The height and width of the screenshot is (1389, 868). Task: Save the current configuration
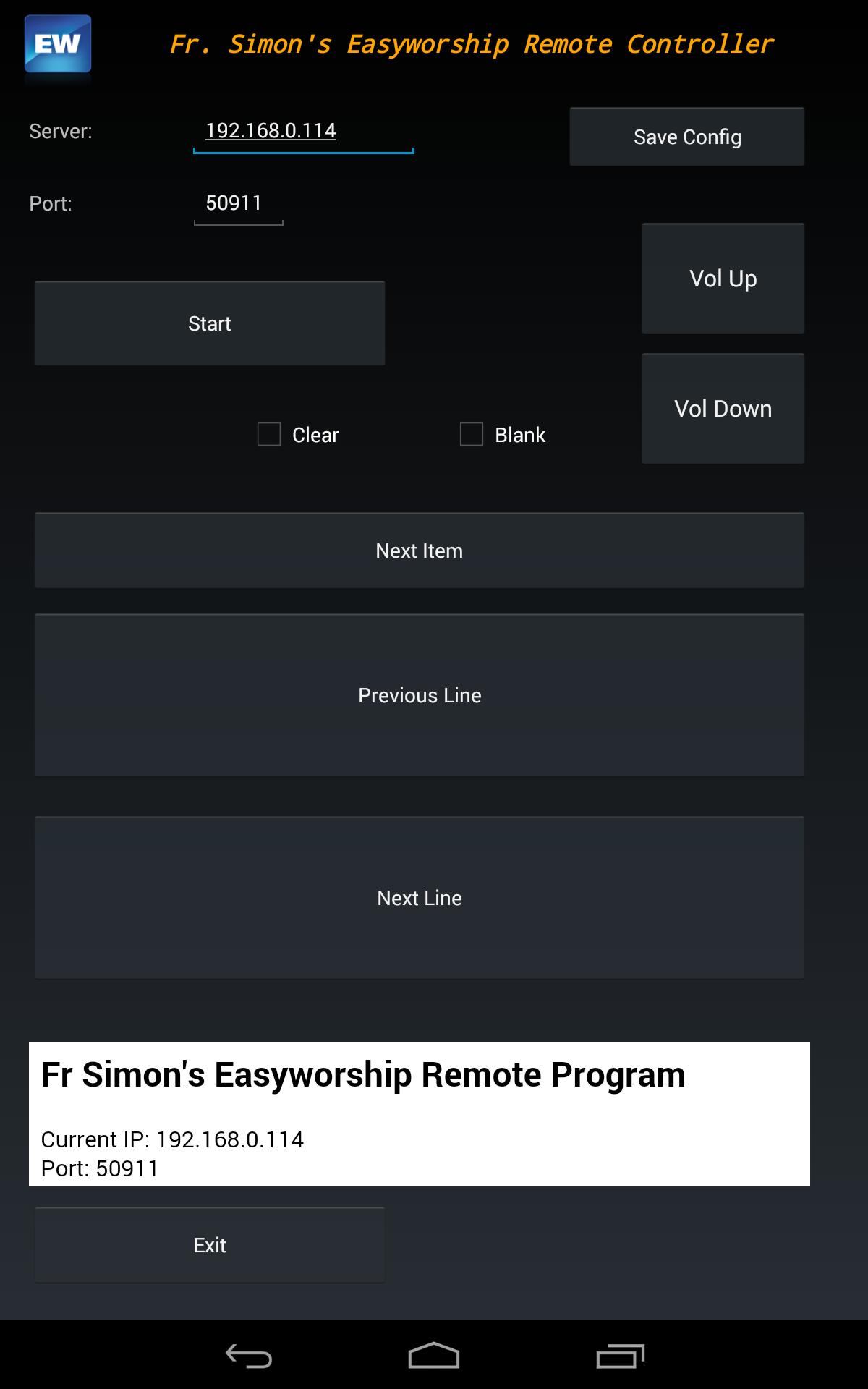pyautogui.click(x=686, y=137)
